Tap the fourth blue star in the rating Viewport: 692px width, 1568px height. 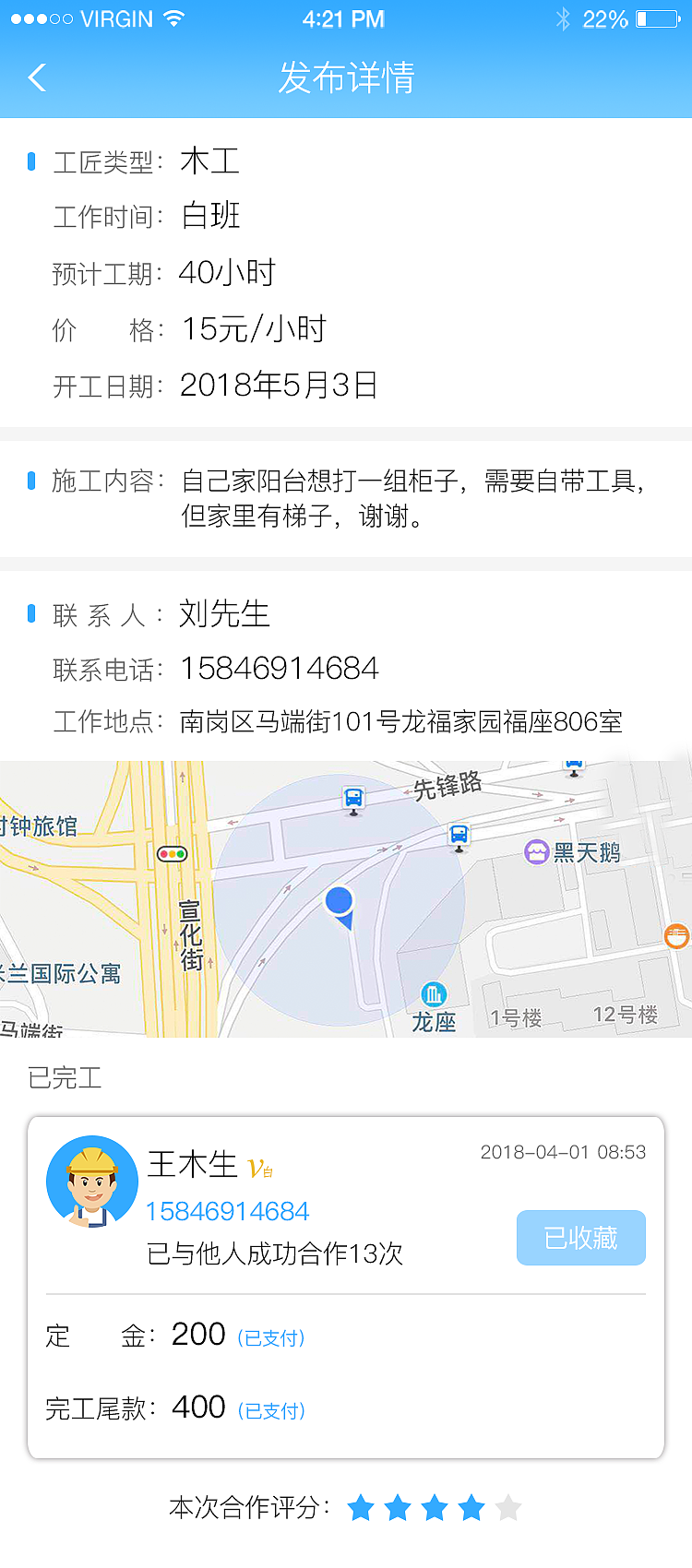coord(470,1507)
